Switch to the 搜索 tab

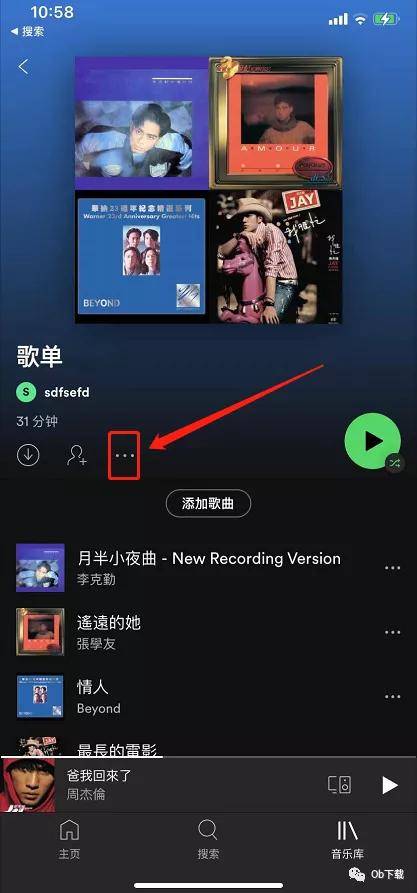pos(208,839)
